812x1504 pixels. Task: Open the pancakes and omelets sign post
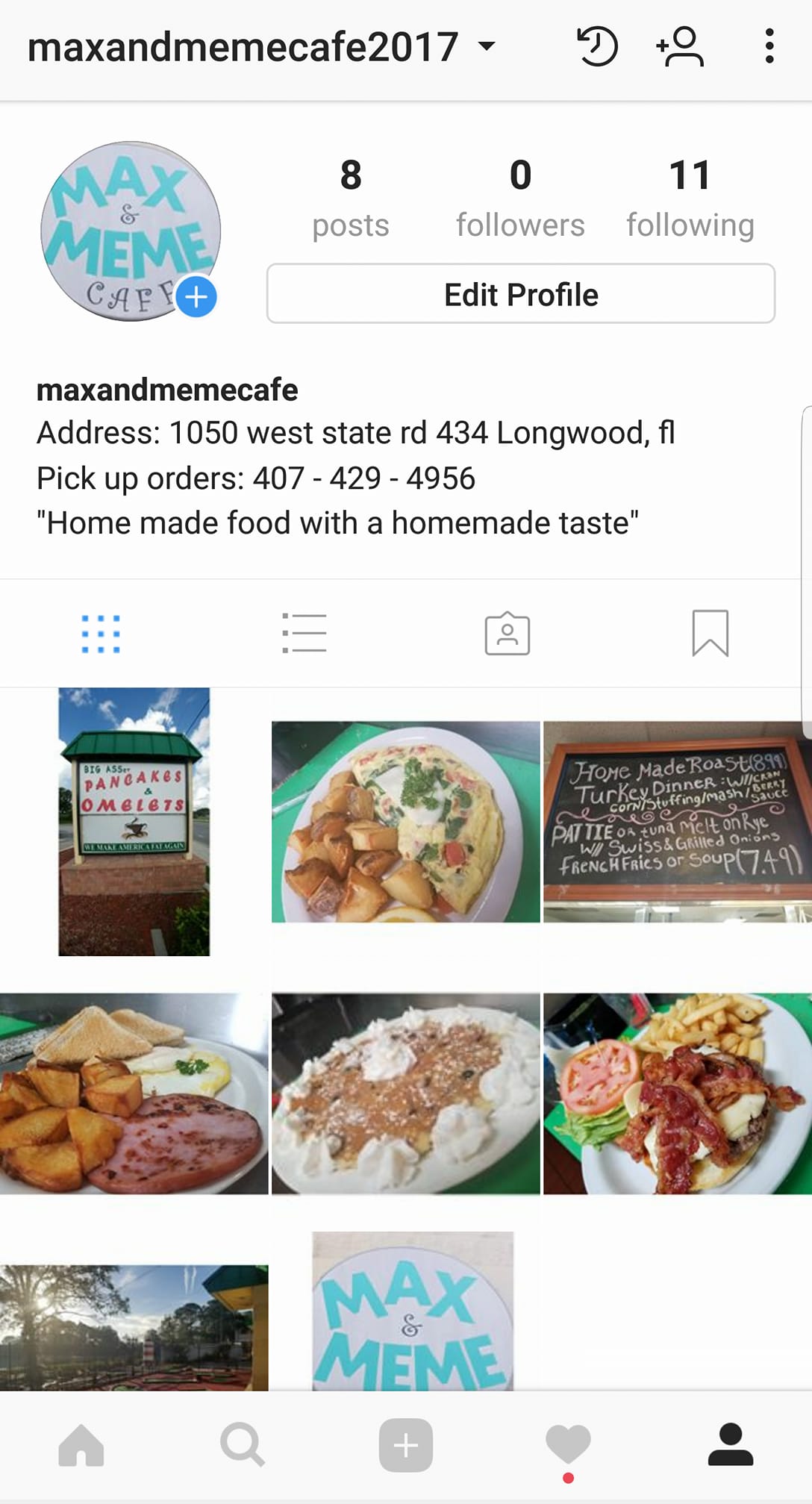click(134, 822)
